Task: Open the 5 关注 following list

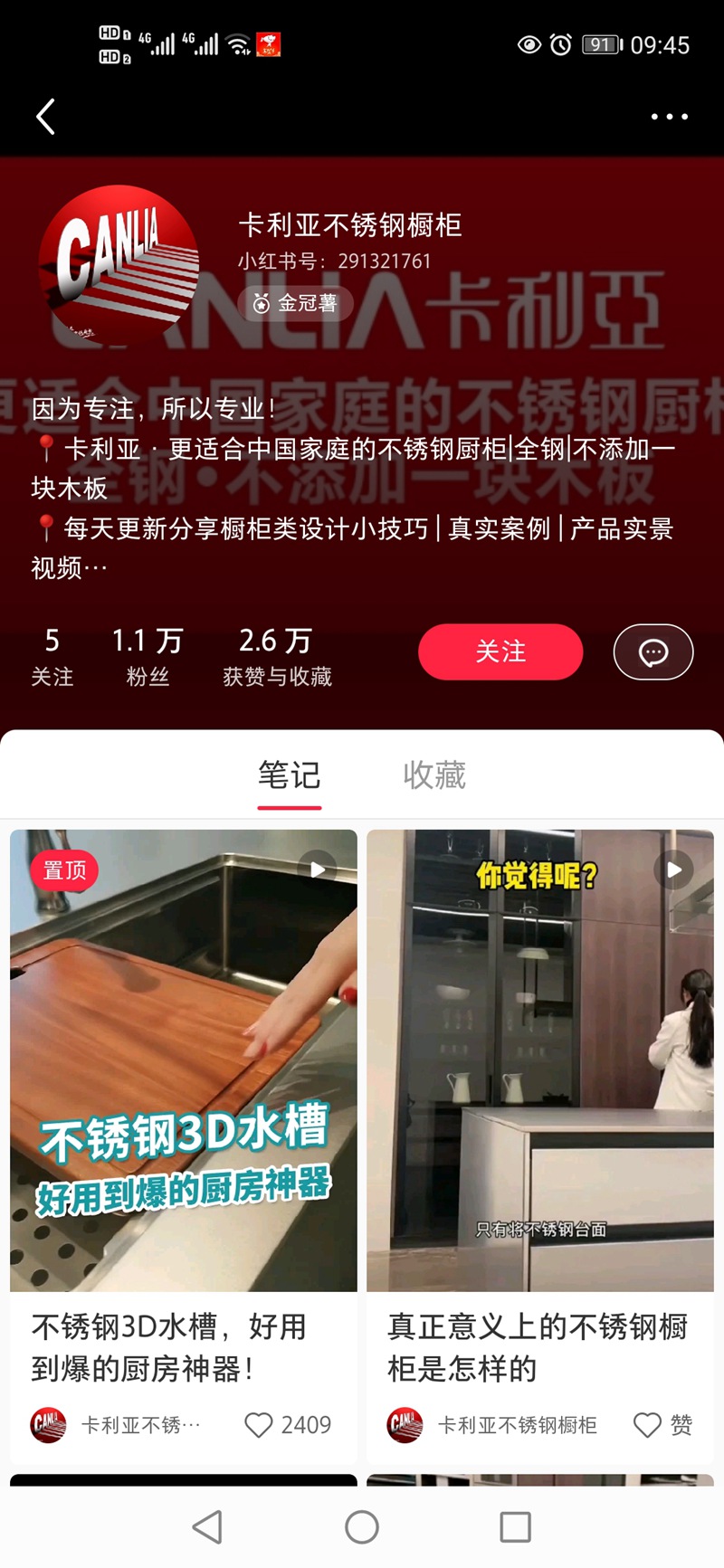Action: [52, 657]
